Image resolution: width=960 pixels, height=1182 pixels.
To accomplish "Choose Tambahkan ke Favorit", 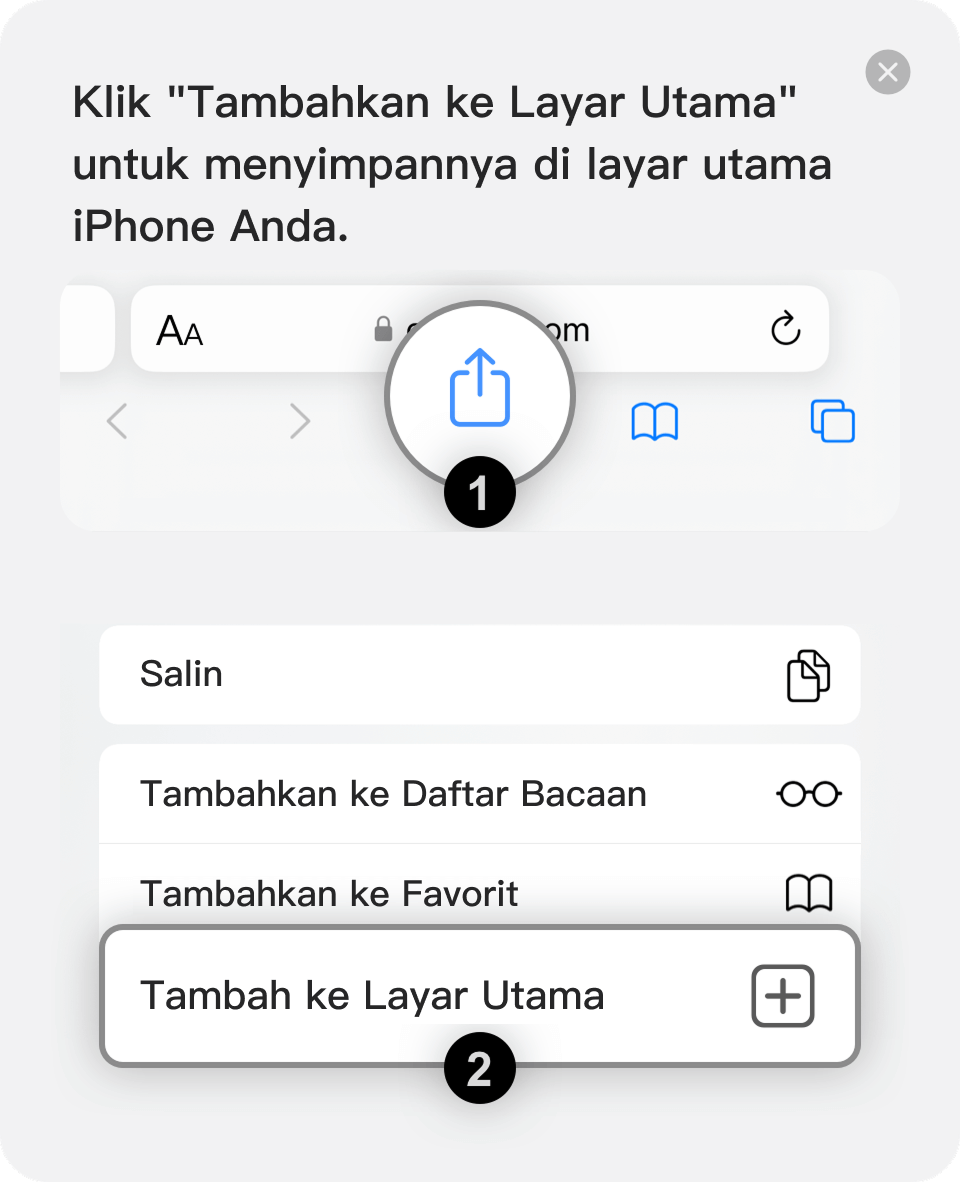I will 330,893.
